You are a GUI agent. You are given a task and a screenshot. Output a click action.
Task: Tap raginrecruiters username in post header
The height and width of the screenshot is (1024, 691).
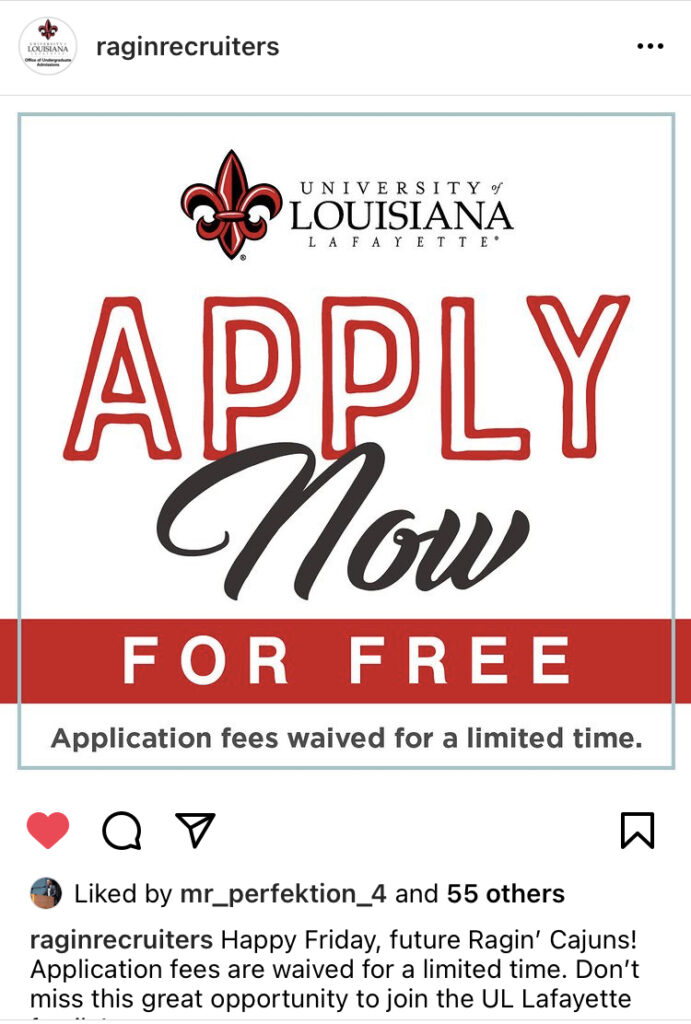coord(187,47)
